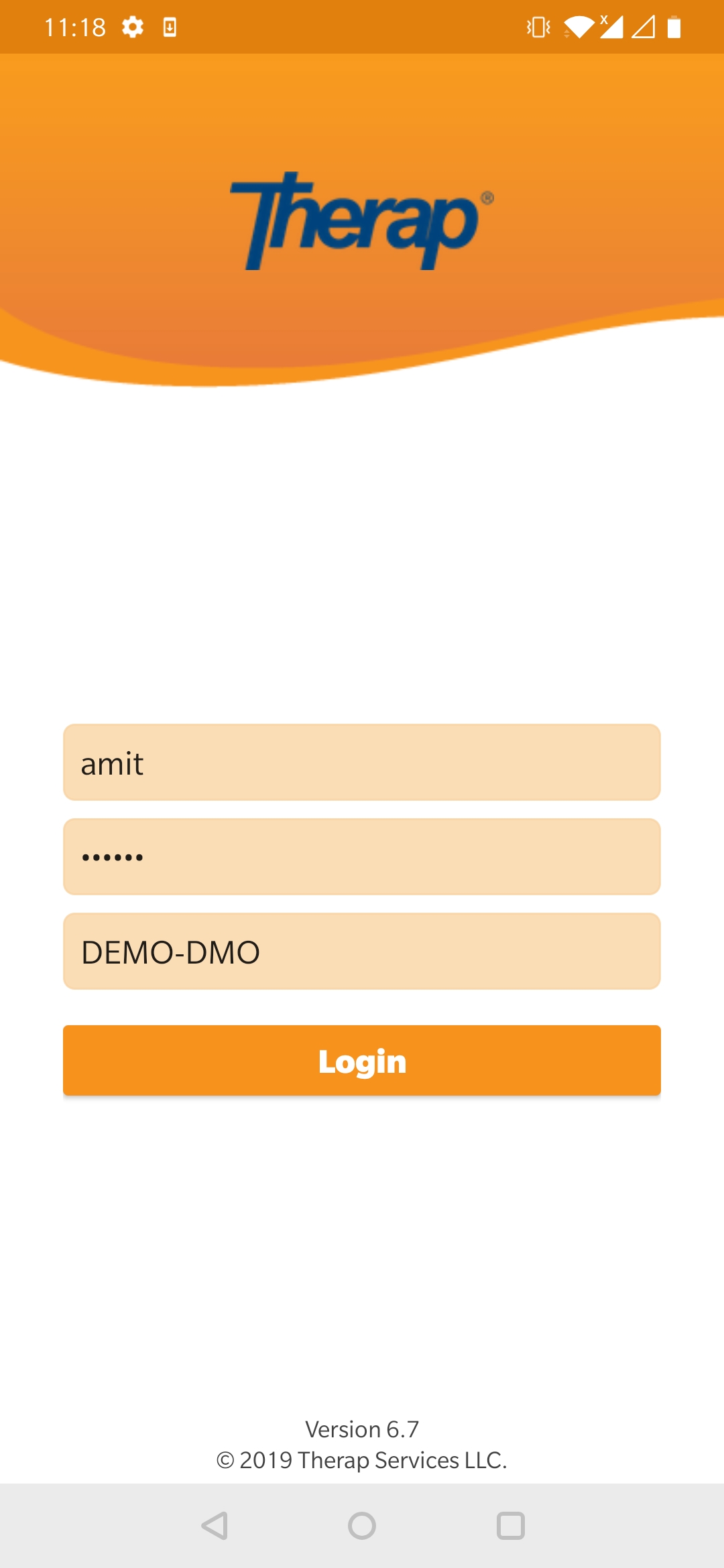Tap the username field containing amit
Screen dimensions: 724x1568
pos(362,762)
